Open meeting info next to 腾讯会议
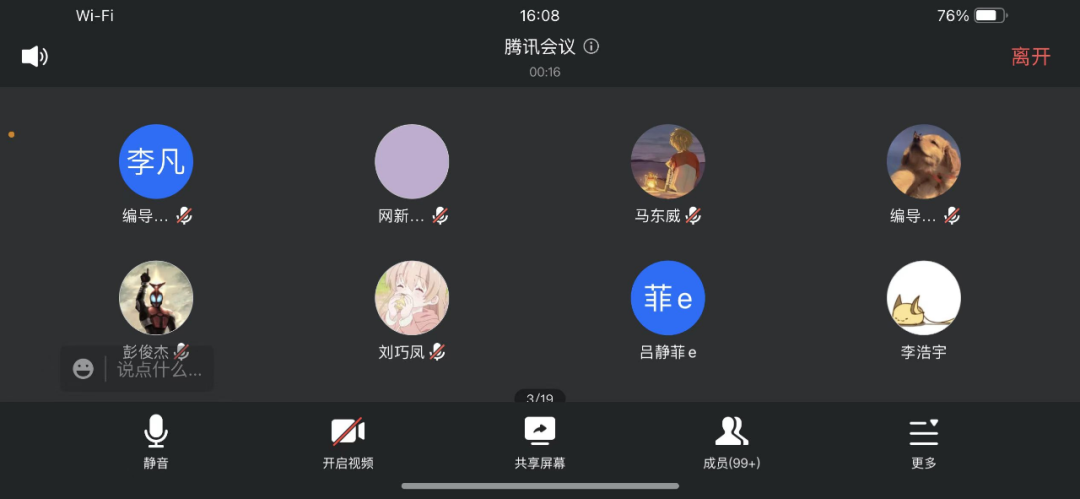Image resolution: width=1080 pixels, height=499 pixels. (x=591, y=46)
